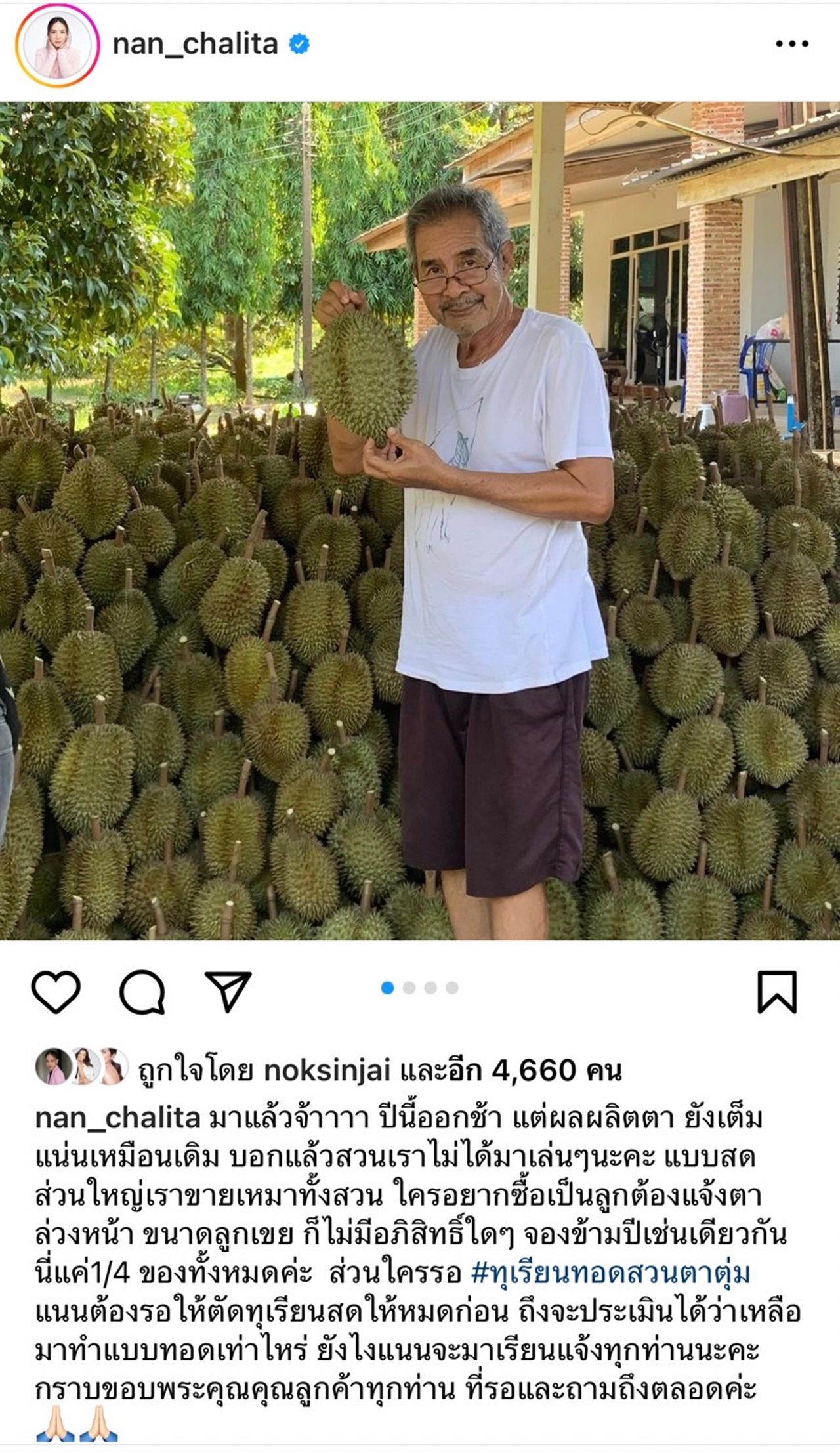The image size is (840, 1453).
Task: Open noksinjai's profile from likes line
Action: pos(326,1070)
